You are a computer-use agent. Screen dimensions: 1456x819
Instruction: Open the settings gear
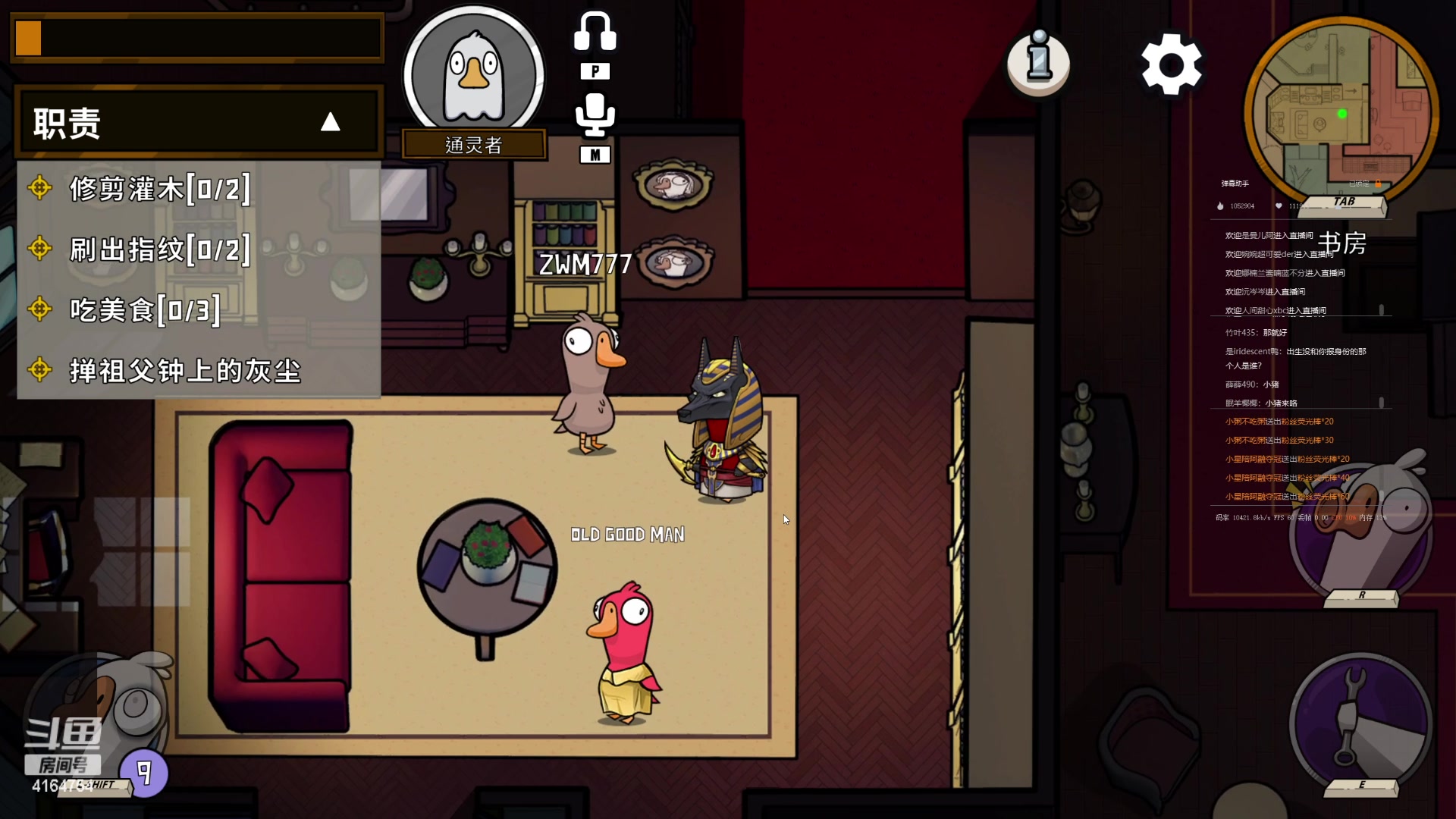pyautogui.click(x=1171, y=64)
